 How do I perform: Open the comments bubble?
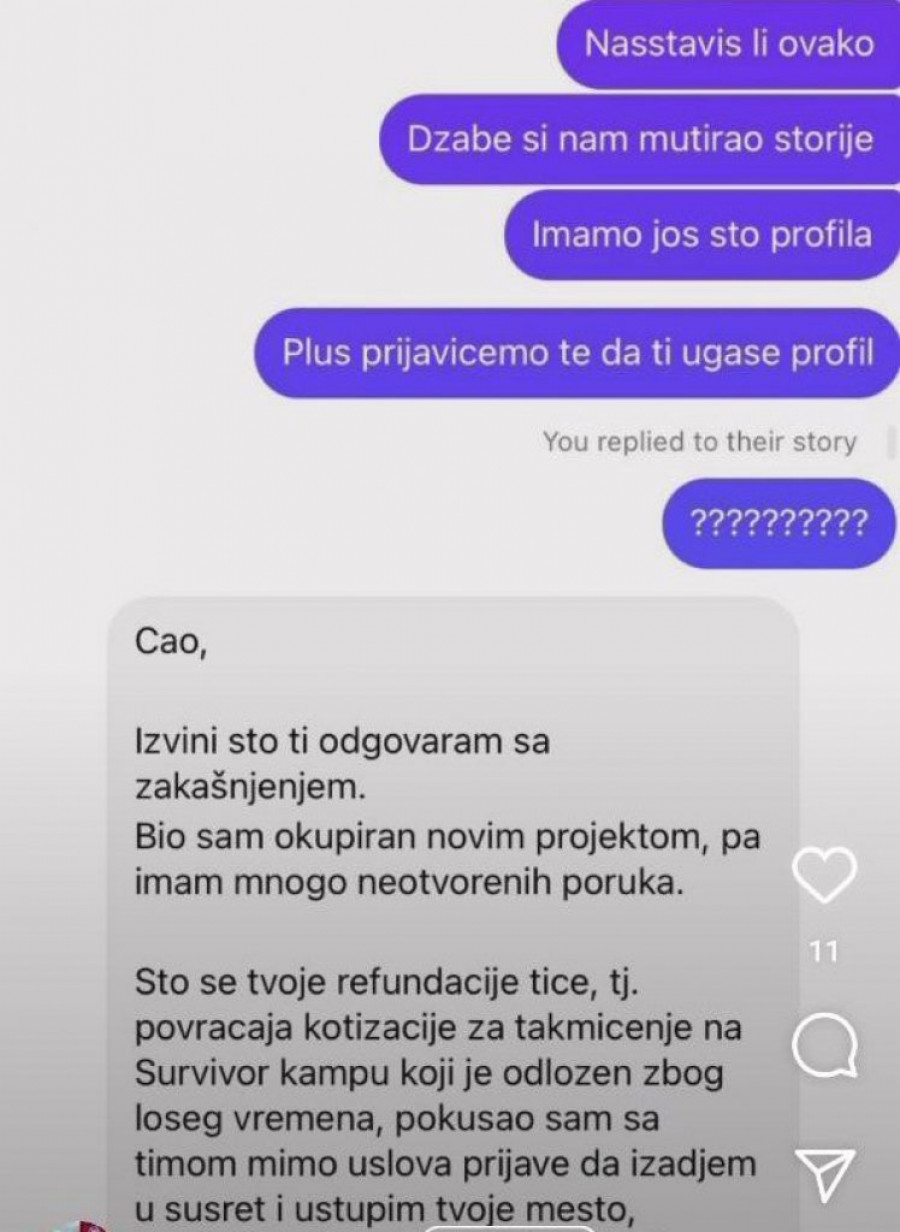coord(823,1048)
